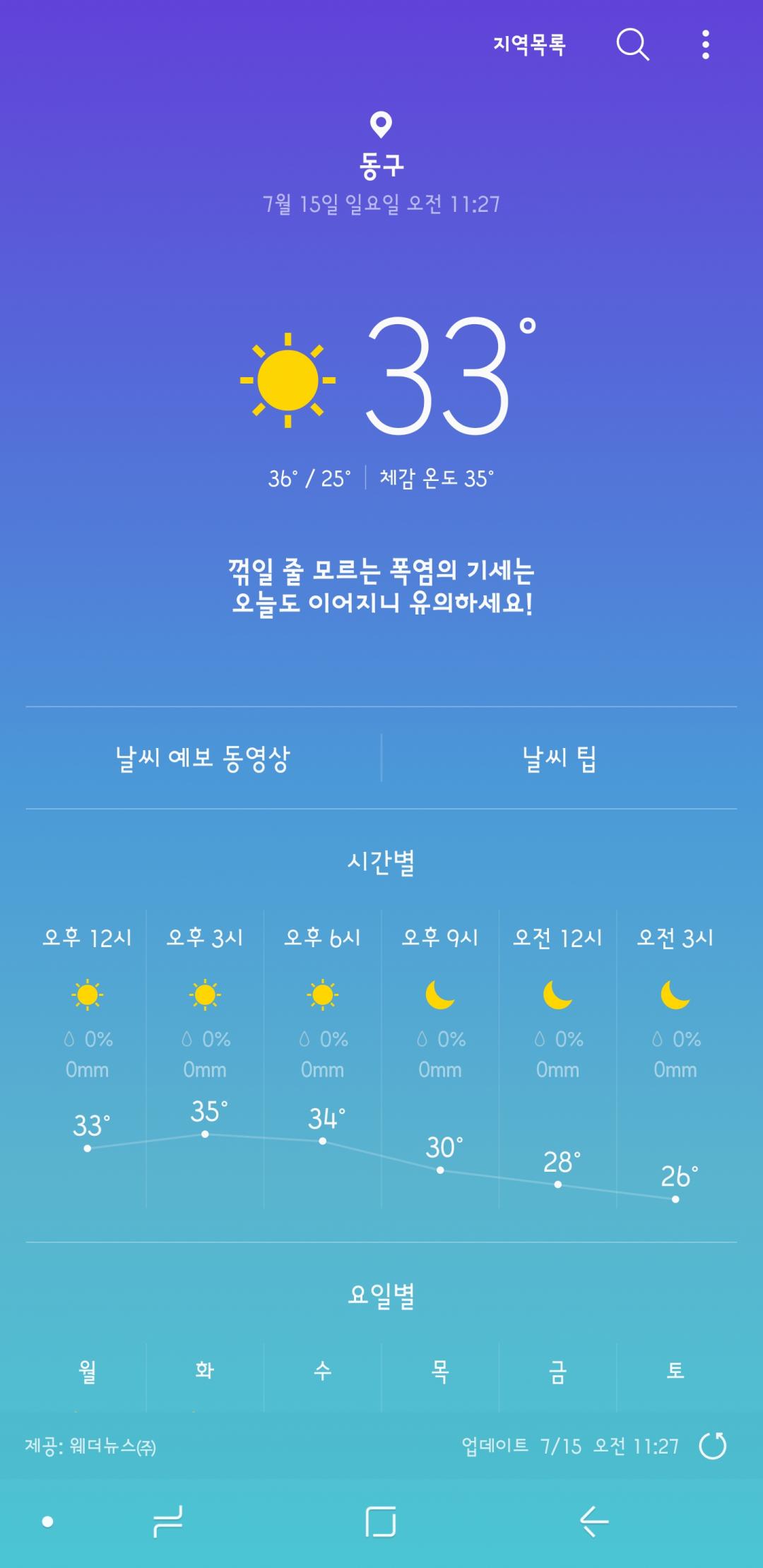This screenshot has width=763, height=1568.
Task: Go to the home screen
Action: [x=381, y=1521]
